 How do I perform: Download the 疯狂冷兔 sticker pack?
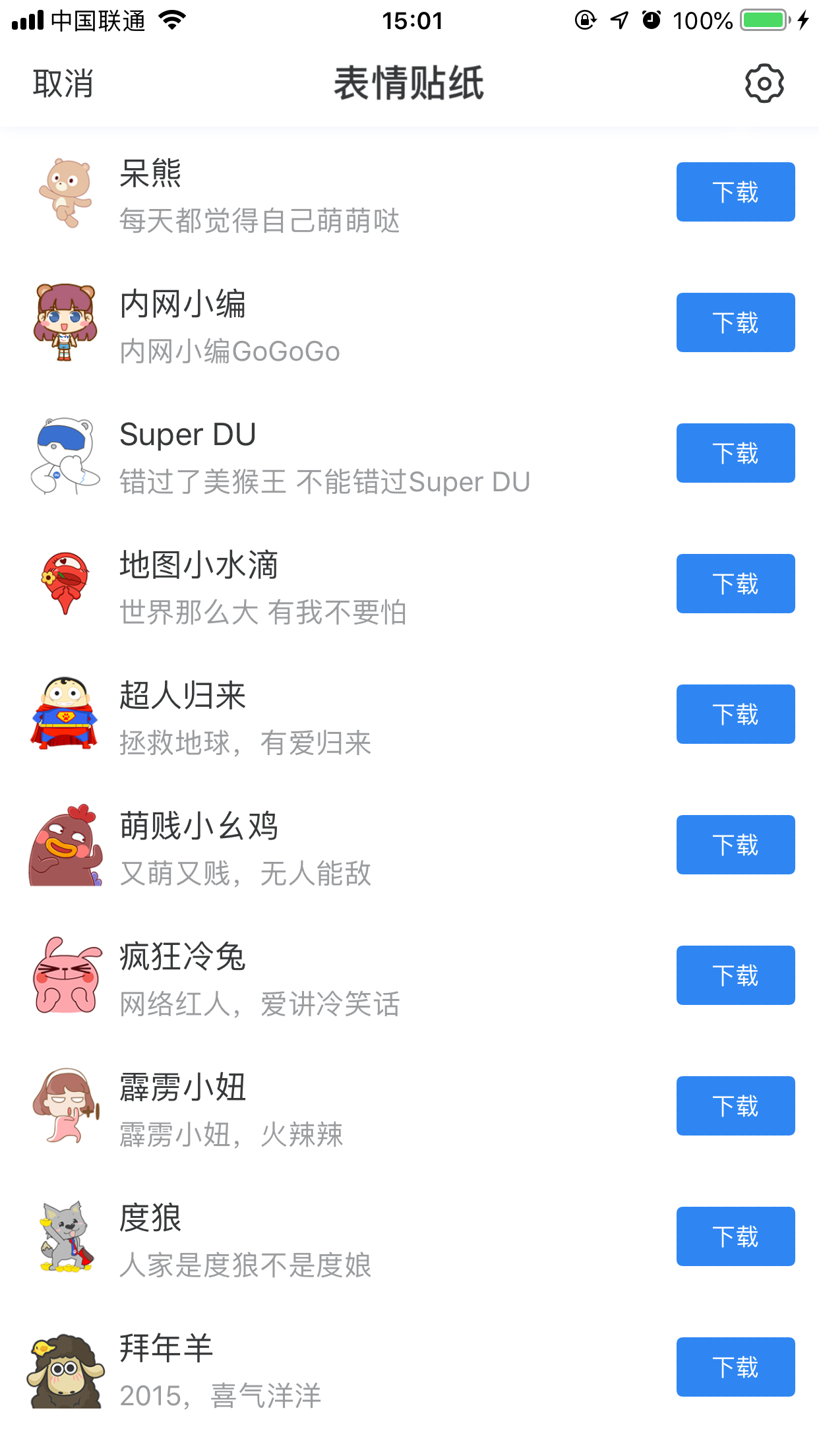[x=735, y=975]
